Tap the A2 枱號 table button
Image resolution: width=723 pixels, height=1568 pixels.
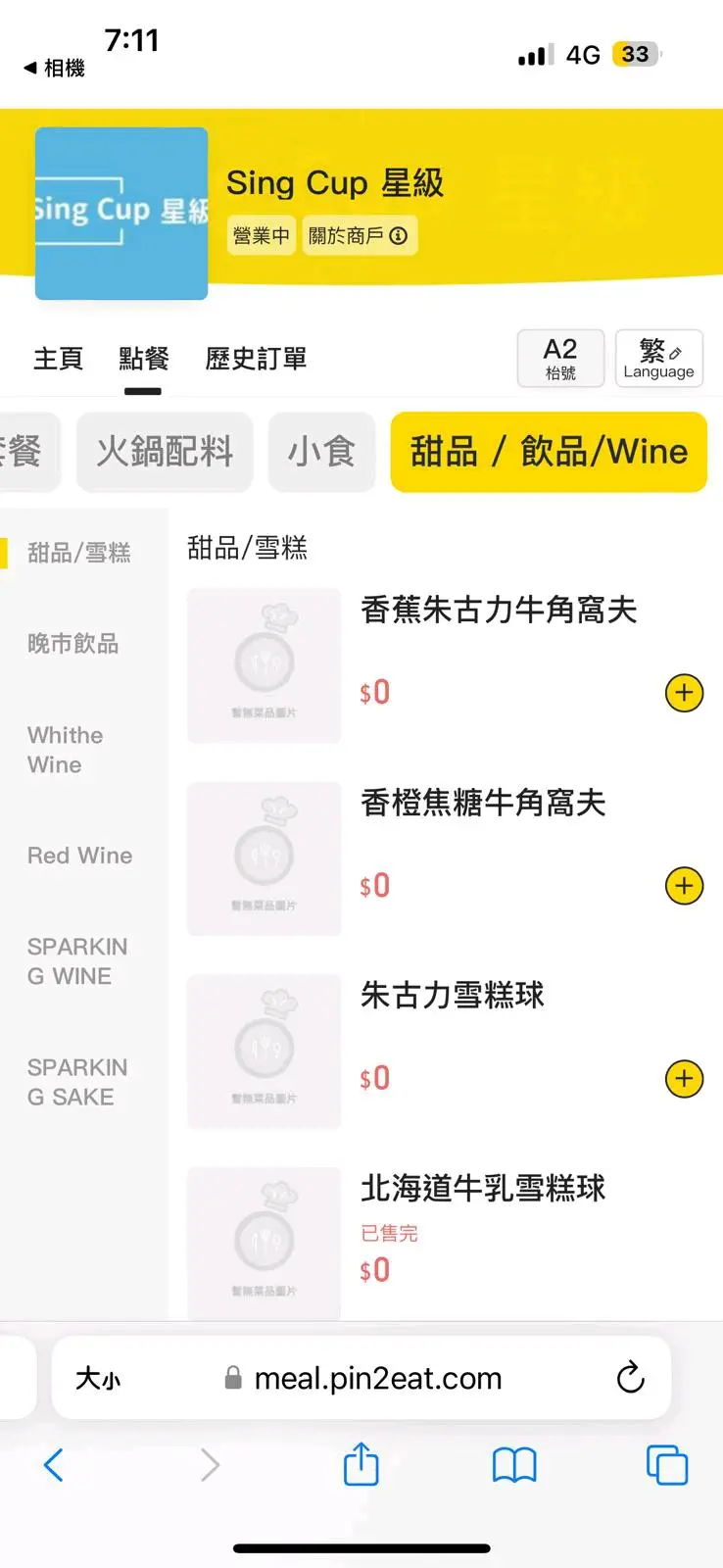point(560,359)
